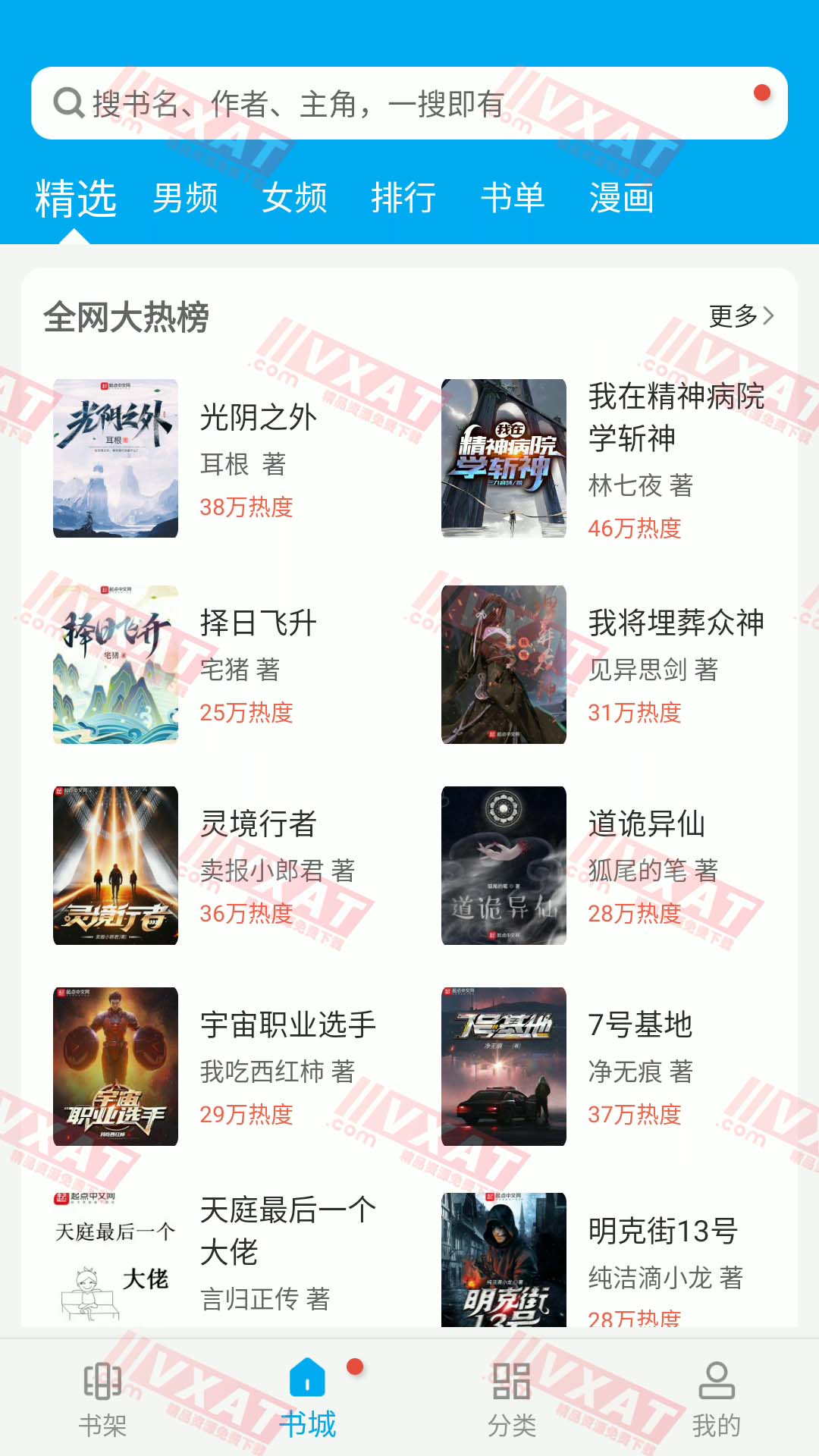Go to the 我的 profile tab
Viewport: 819px width, 1456px height.
pos(716,1400)
